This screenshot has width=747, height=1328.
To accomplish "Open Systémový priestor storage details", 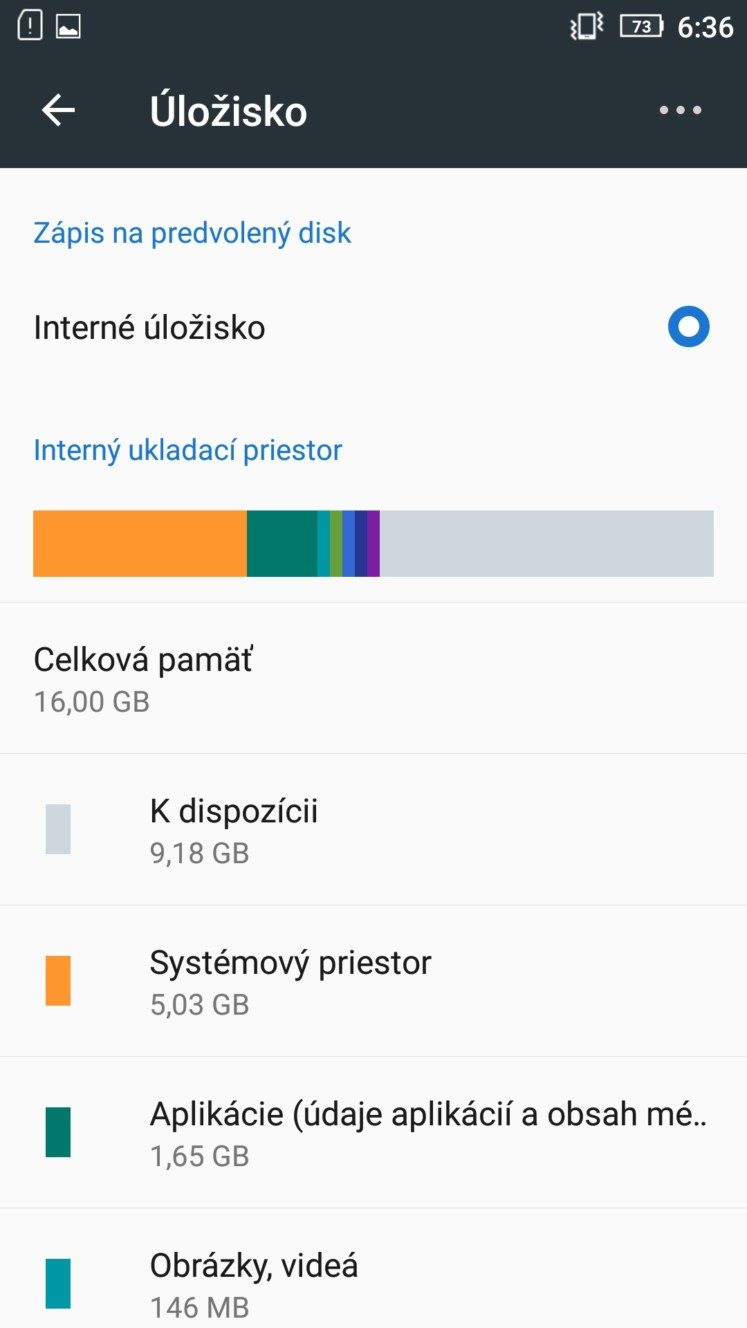I will click(373, 981).
